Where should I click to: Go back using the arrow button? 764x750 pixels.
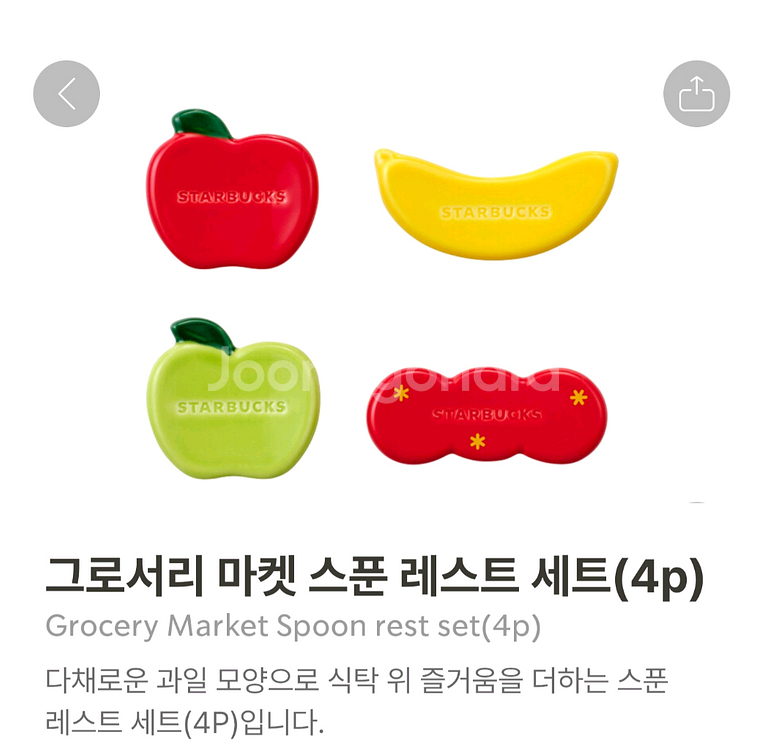pos(67,94)
